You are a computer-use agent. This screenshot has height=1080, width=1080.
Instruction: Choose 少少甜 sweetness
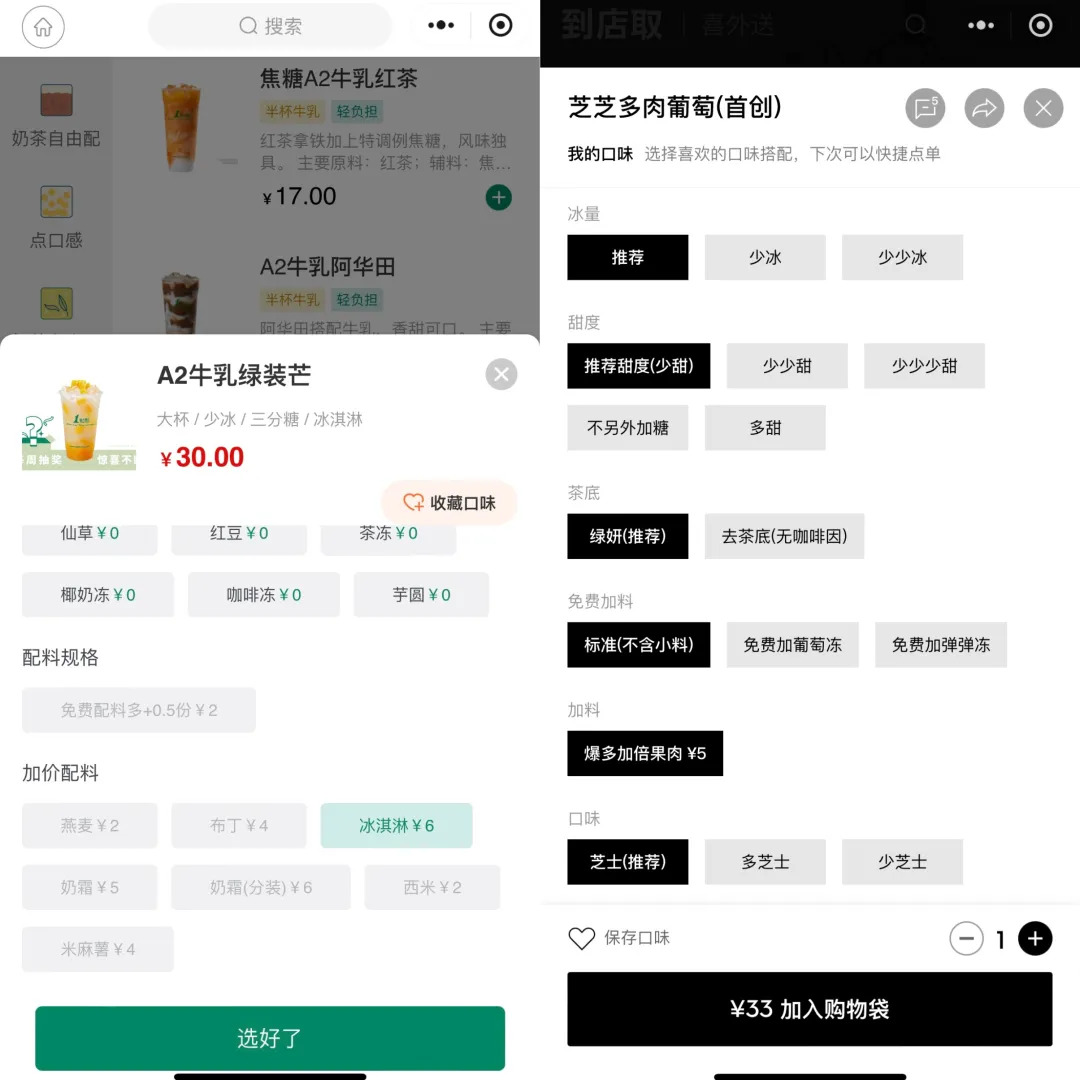click(x=787, y=366)
